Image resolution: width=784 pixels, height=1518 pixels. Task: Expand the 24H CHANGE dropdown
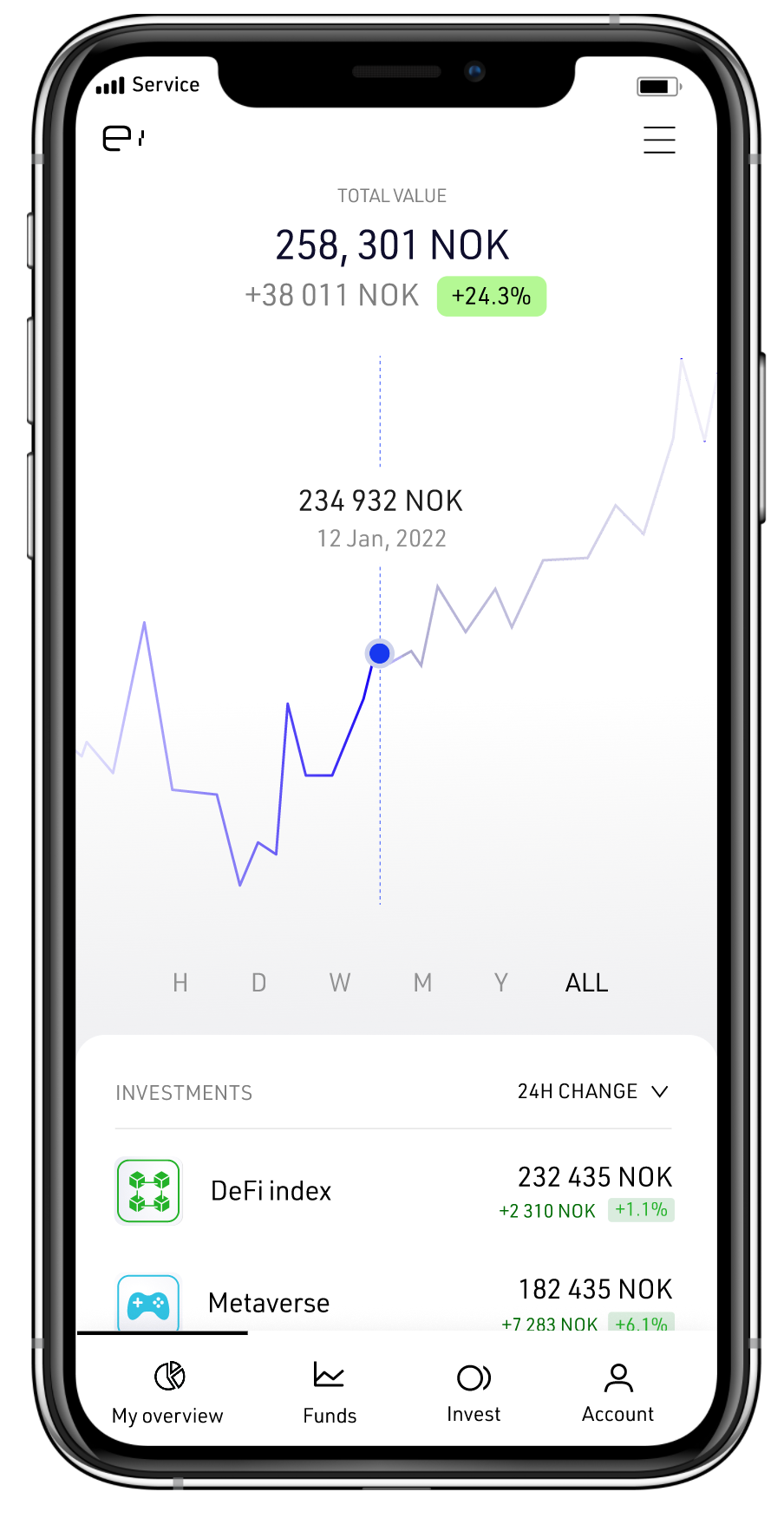(593, 1091)
